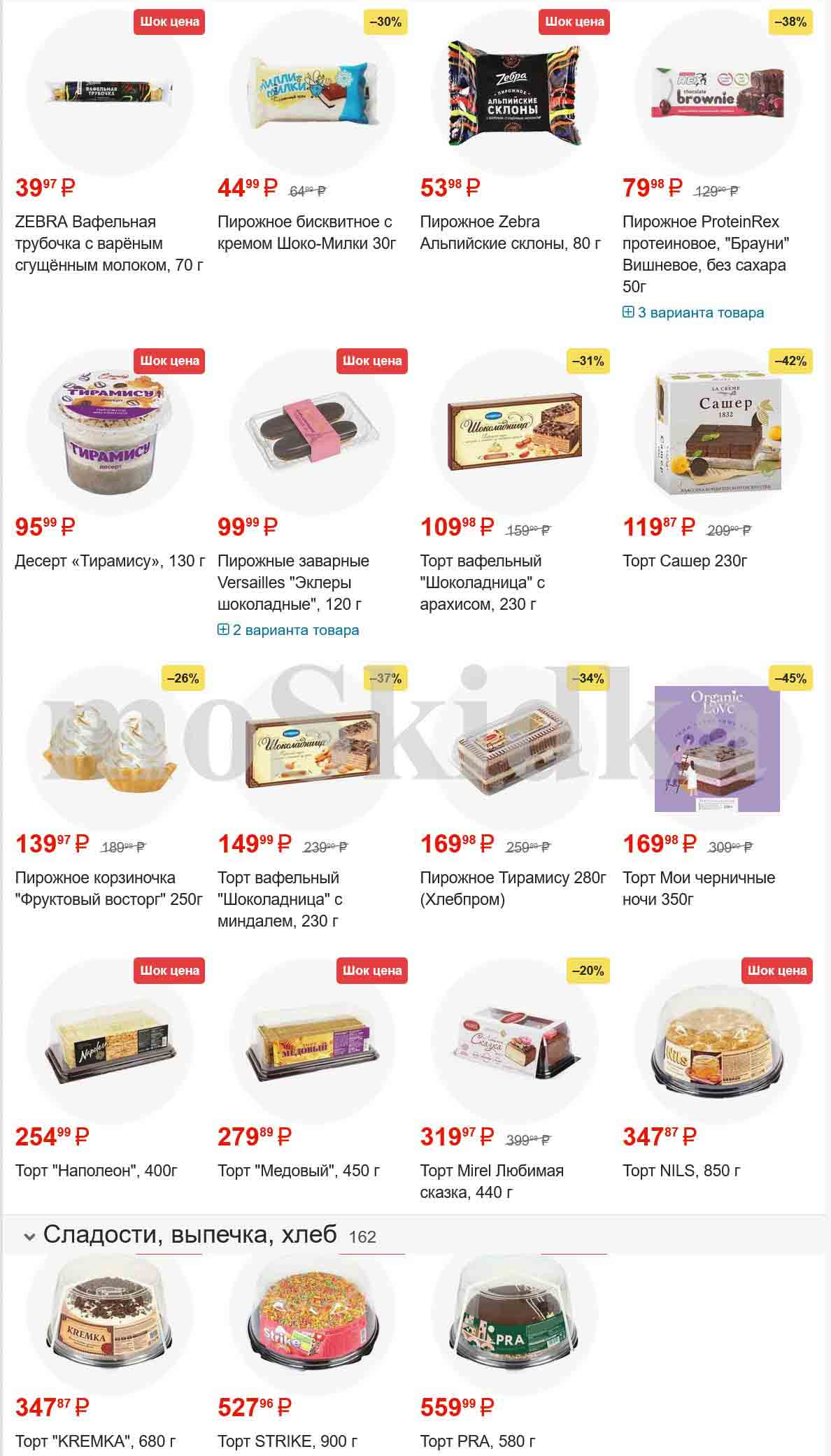Screen dimensions: 831x1456
Task: Open Торт NILS 850 г
Action: tap(681, 1171)
